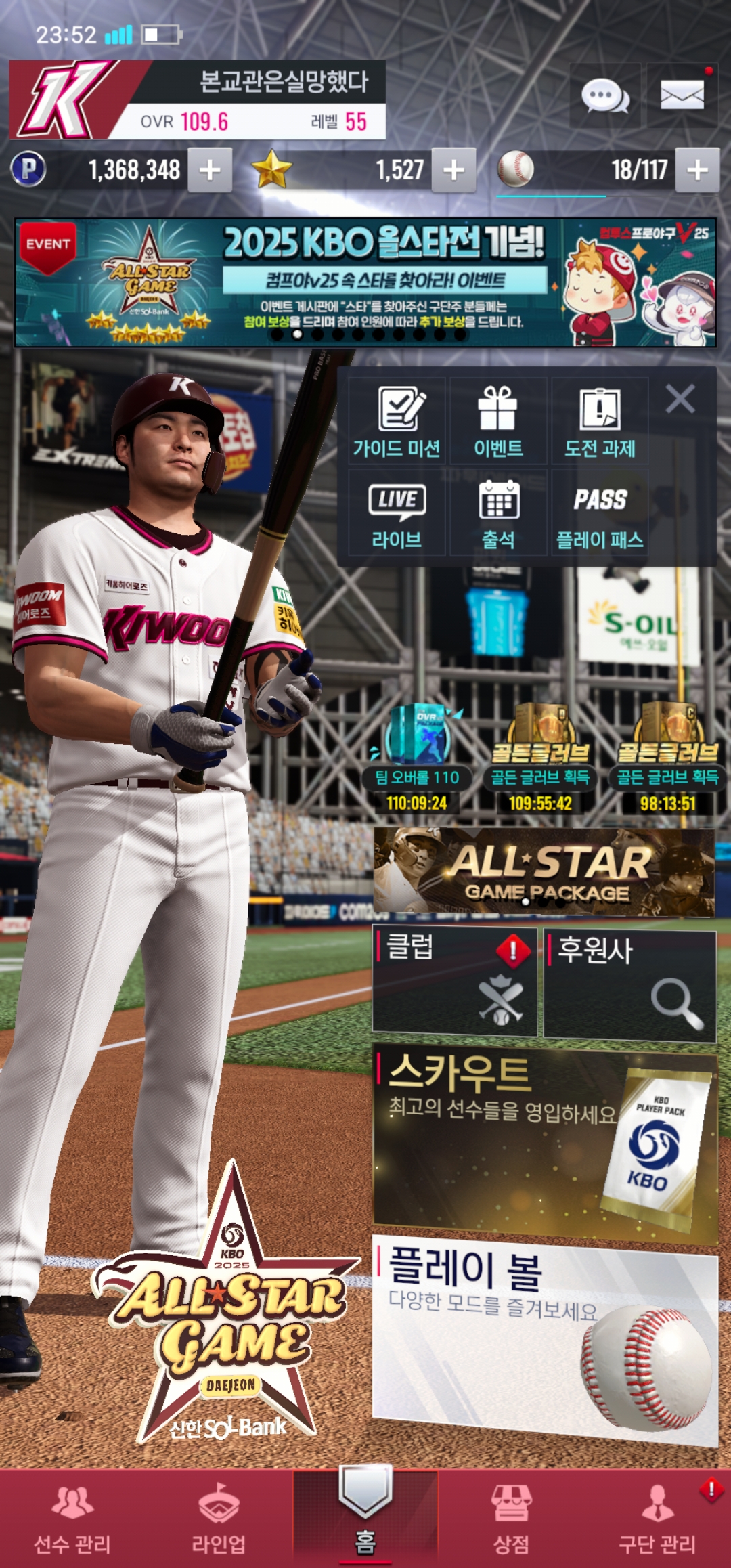Open 팀 오버롤 110 package offer

tap(417, 757)
